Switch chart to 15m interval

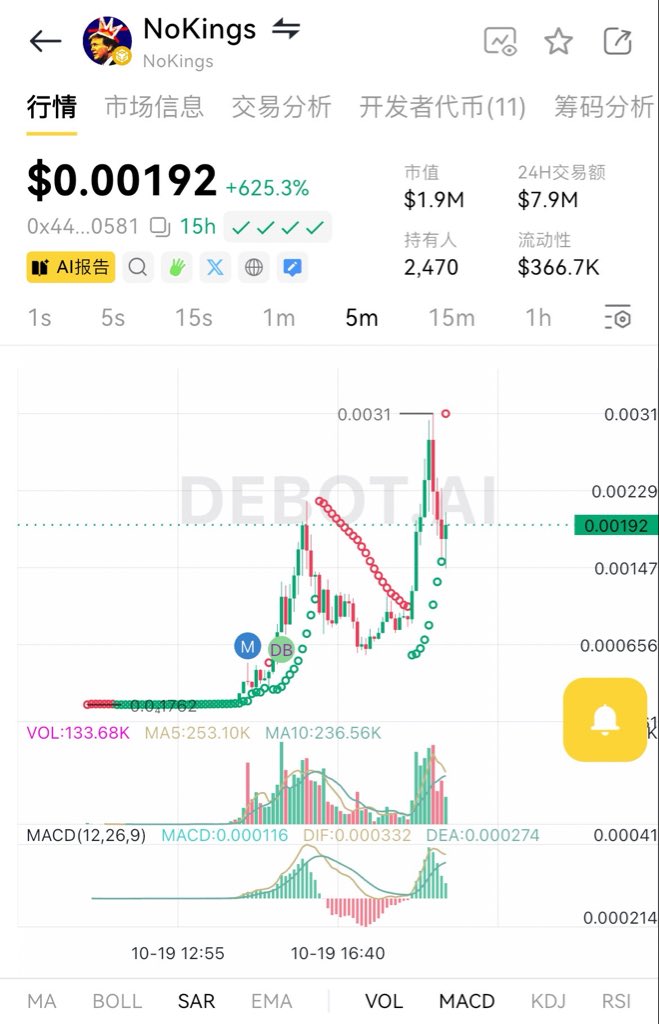pos(451,318)
